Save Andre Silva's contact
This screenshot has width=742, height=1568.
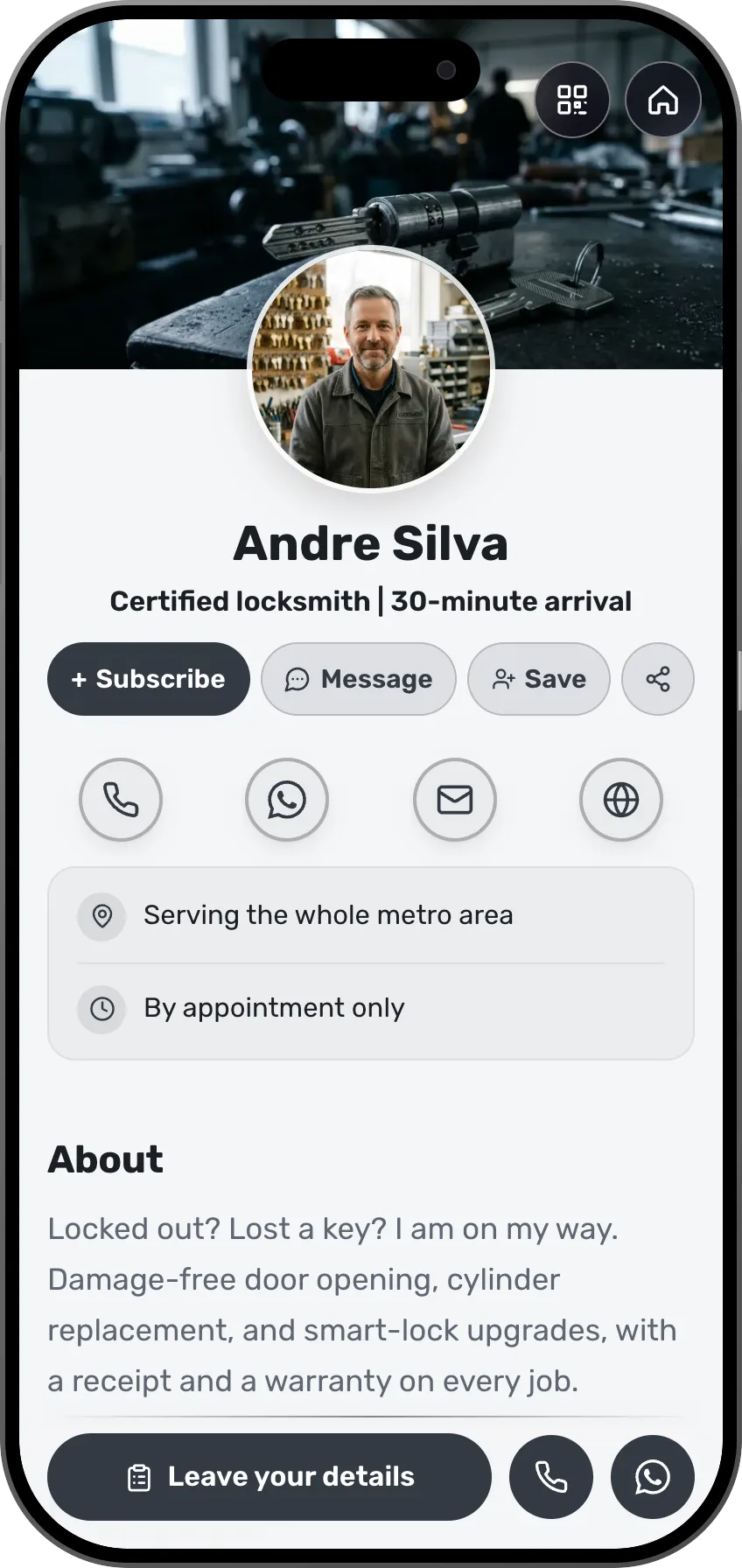[x=539, y=679]
